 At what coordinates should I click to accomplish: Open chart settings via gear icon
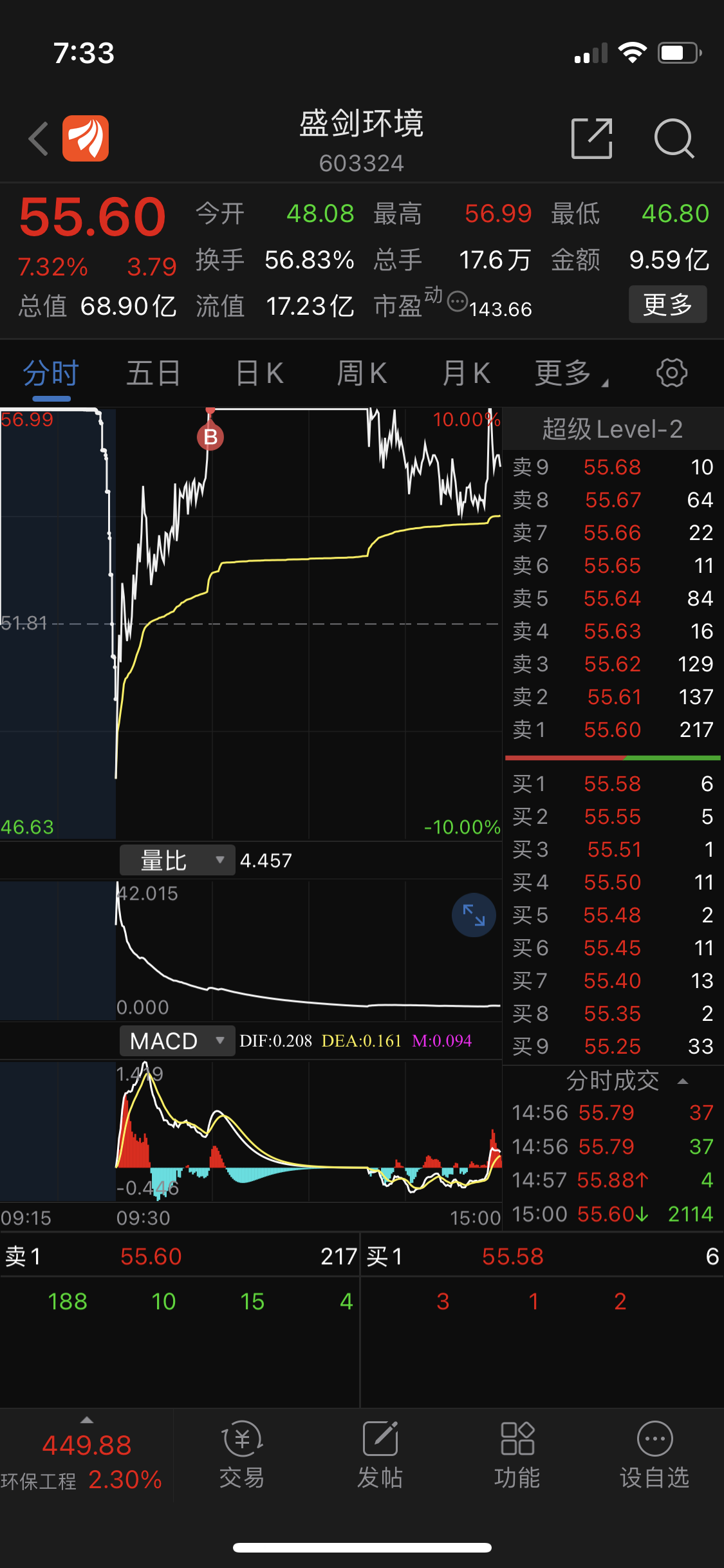tap(671, 372)
